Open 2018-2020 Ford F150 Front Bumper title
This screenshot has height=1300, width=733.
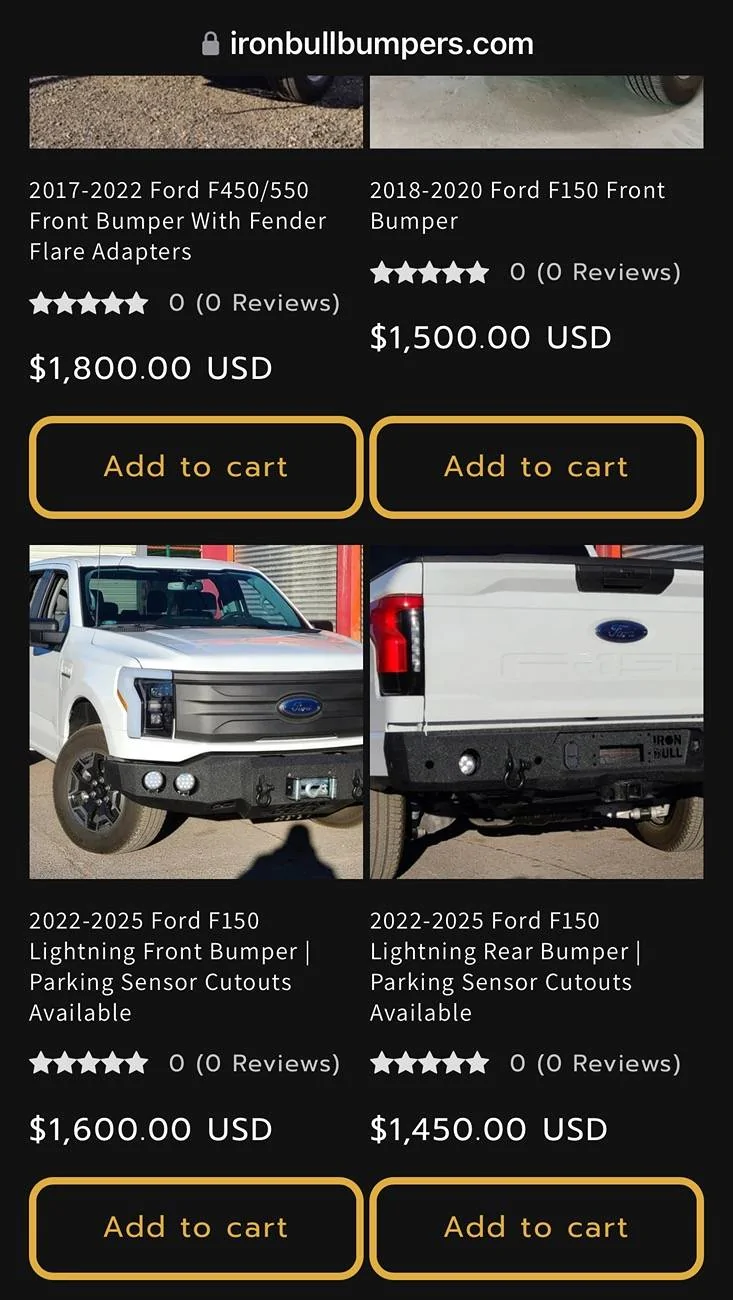(x=517, y=205)
